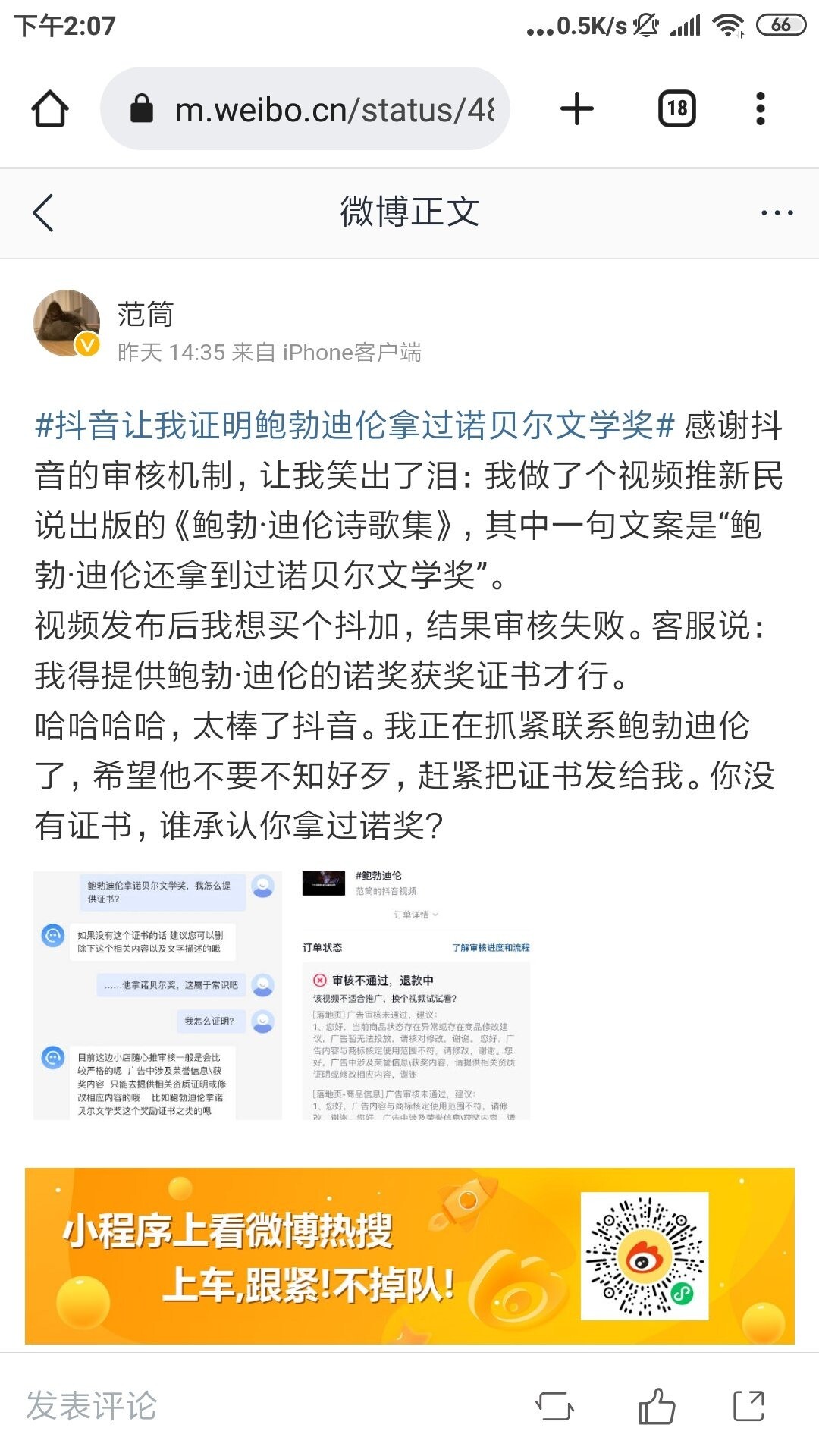Viewport: 819px width, 1456px height.
Task: View the customer service chat screenshot image
Action: coord(158,996)
